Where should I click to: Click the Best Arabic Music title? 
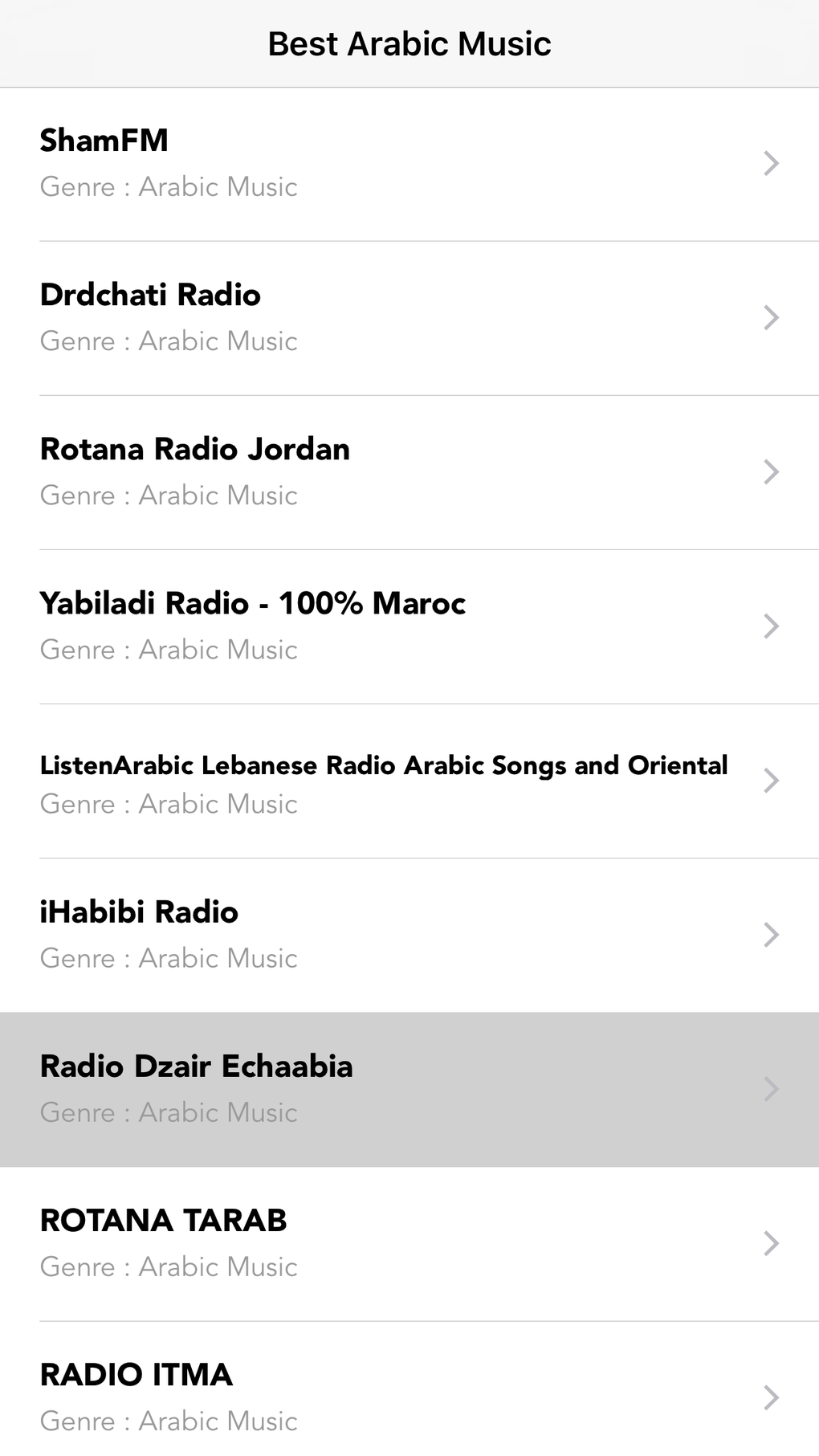tap(409, 44)
